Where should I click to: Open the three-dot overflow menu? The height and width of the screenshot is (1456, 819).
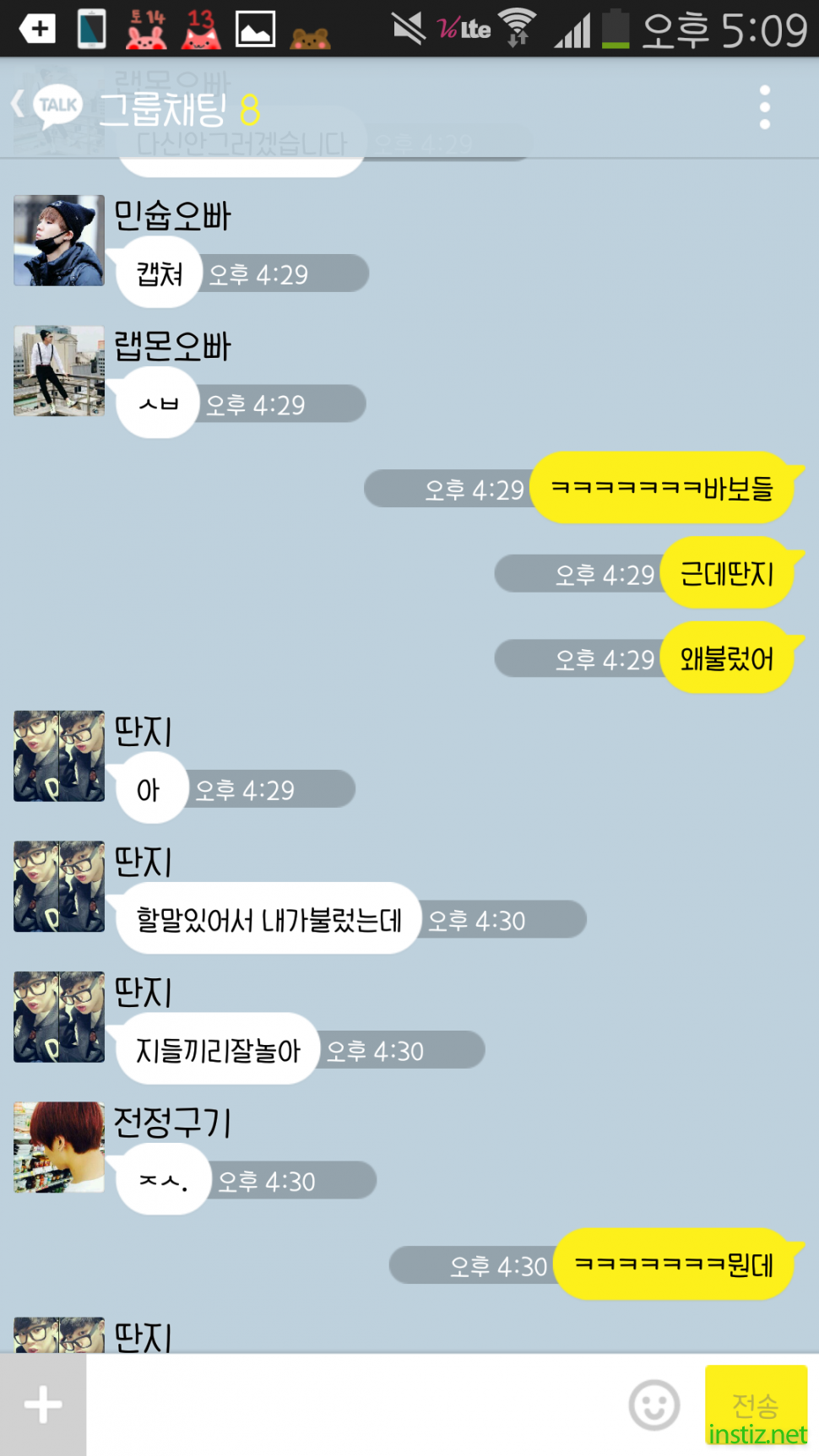click(764, 108)
